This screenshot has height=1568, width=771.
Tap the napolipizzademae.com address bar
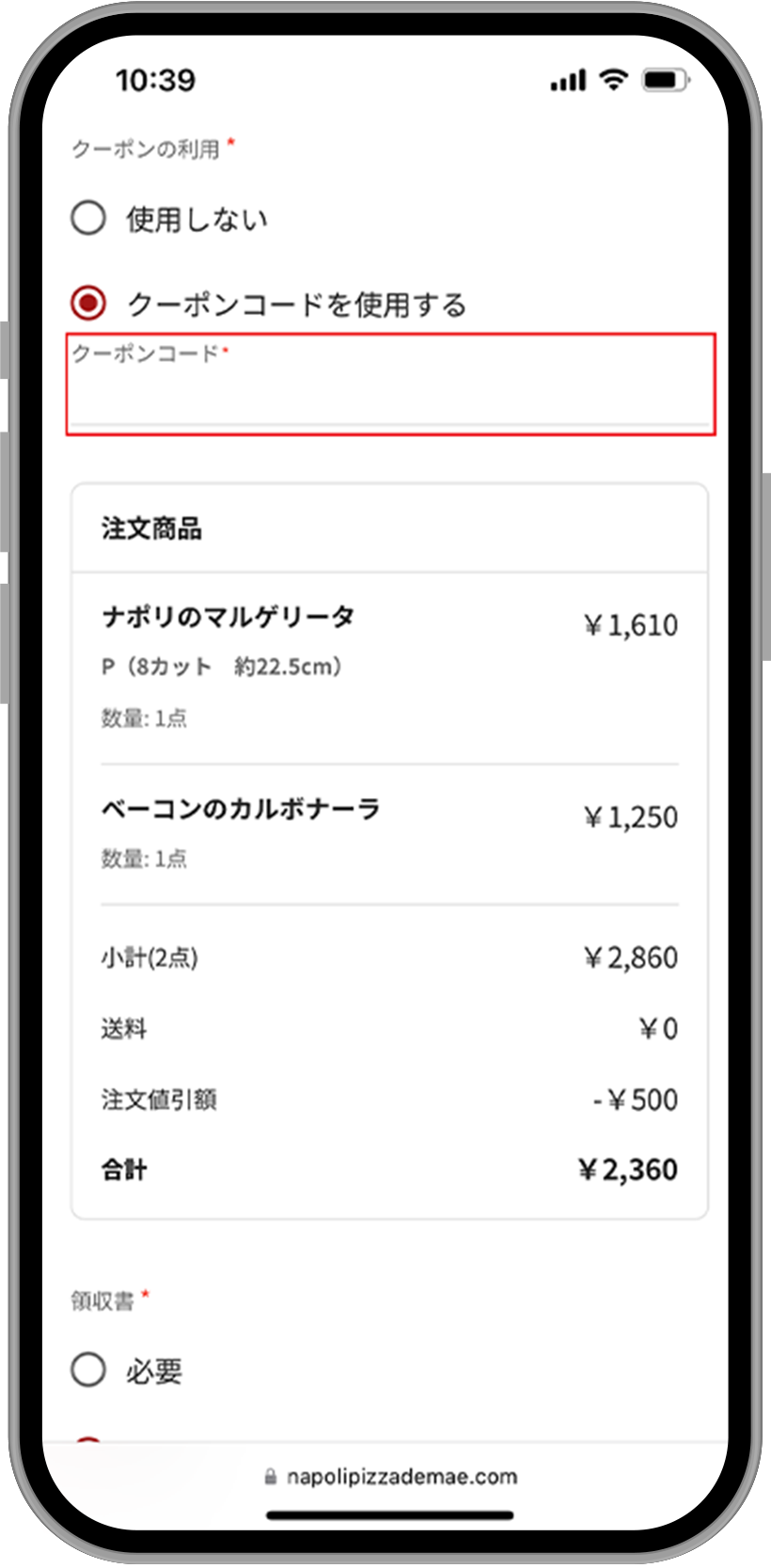coord(390,1476)
